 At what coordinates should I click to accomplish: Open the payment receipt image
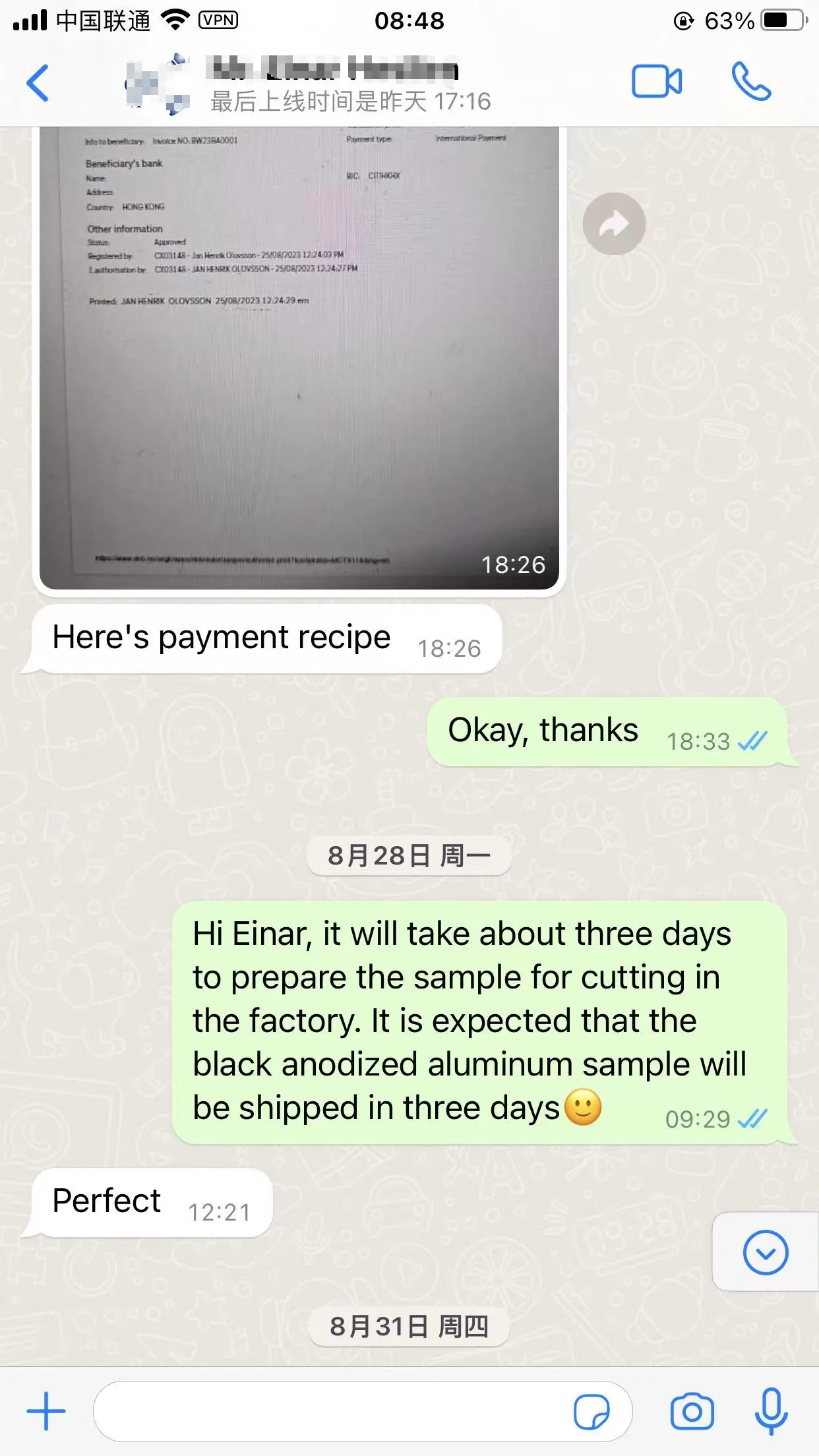point(299,358)
